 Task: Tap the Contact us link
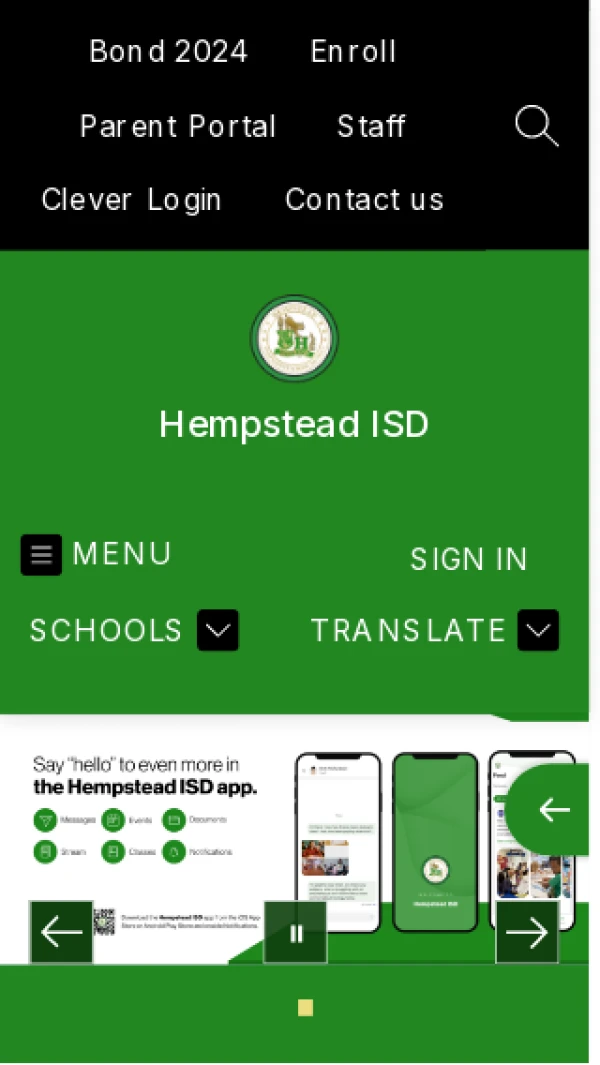pos(364,200)
